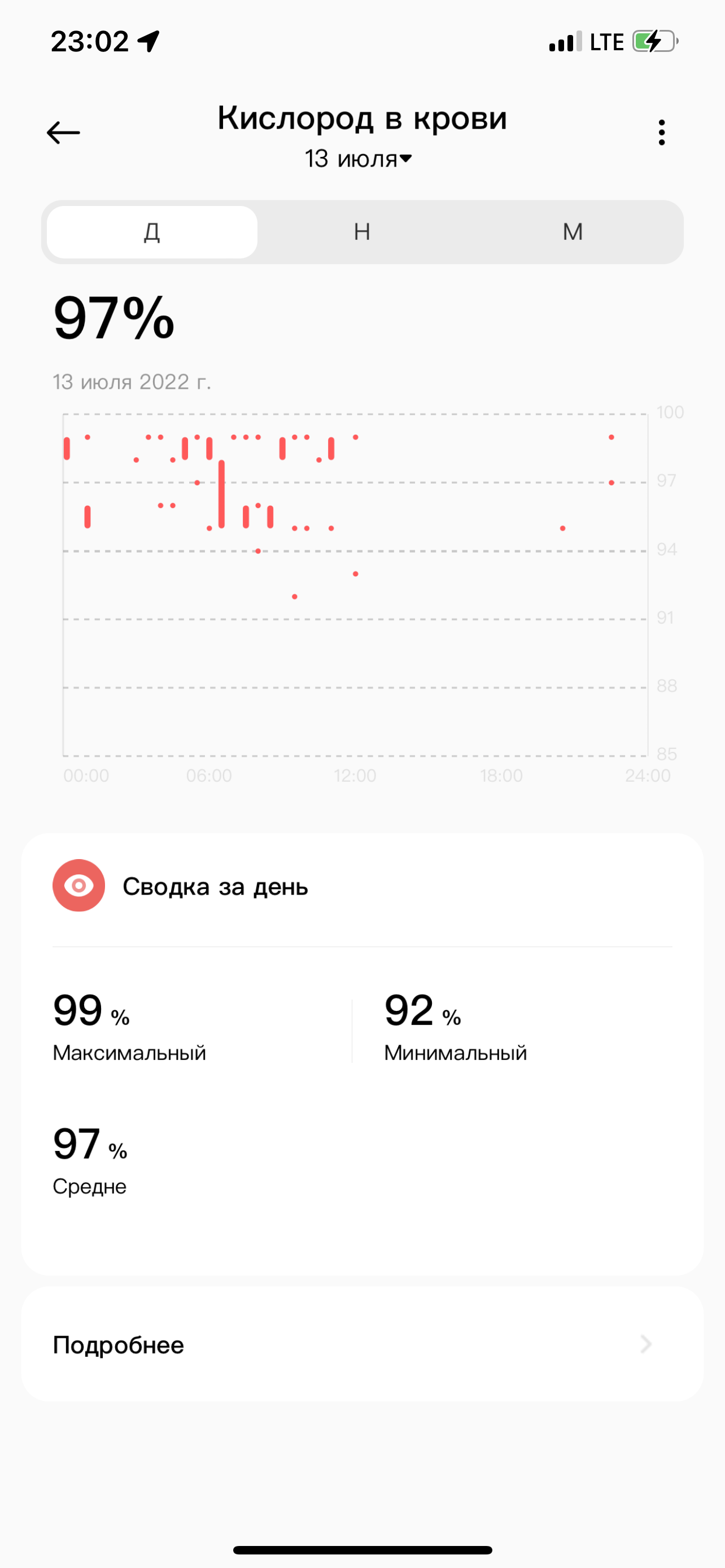Go back using the arrow icon
This screenshot has height=1568, width=725.
pyautogui.click(x=63, y=133)
